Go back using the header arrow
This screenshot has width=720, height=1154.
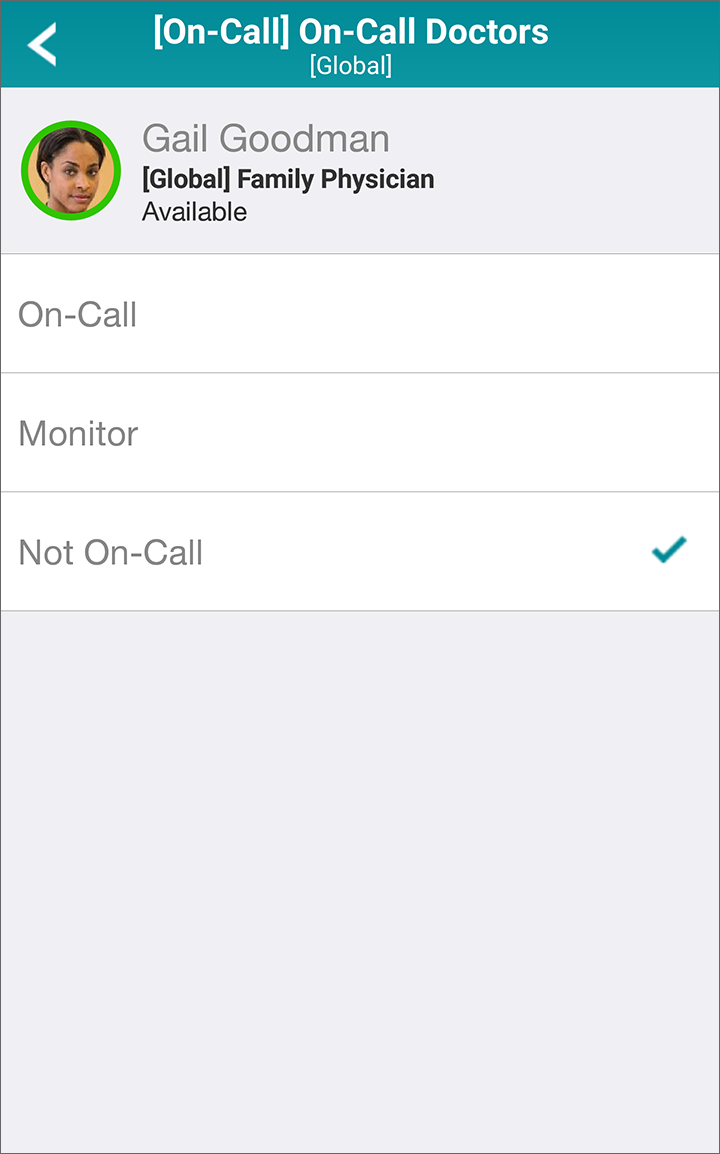41,44
